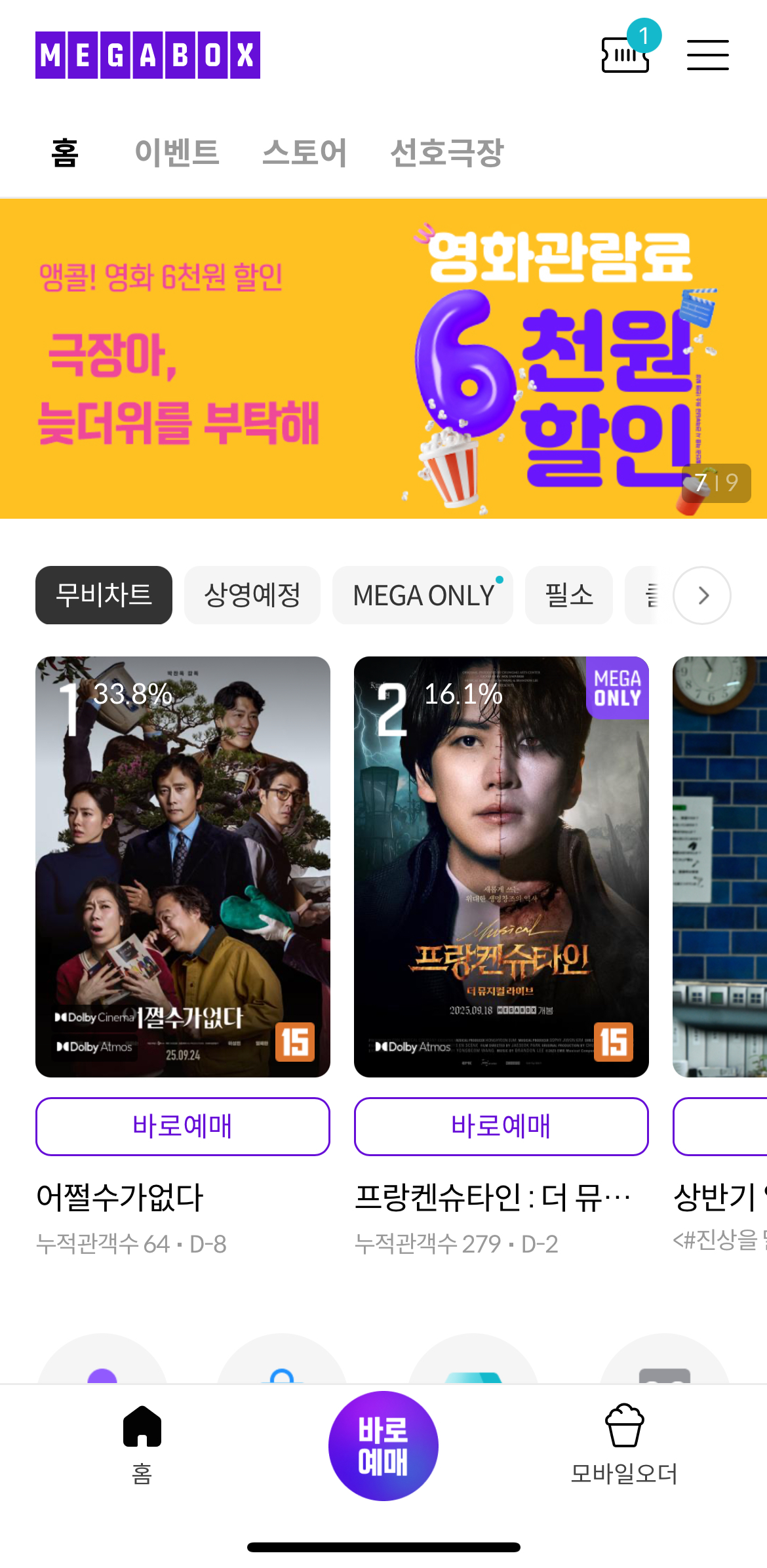Select the 필소 chip
The width and height of the screenshot is (767, 1568).
click(569, 595)
